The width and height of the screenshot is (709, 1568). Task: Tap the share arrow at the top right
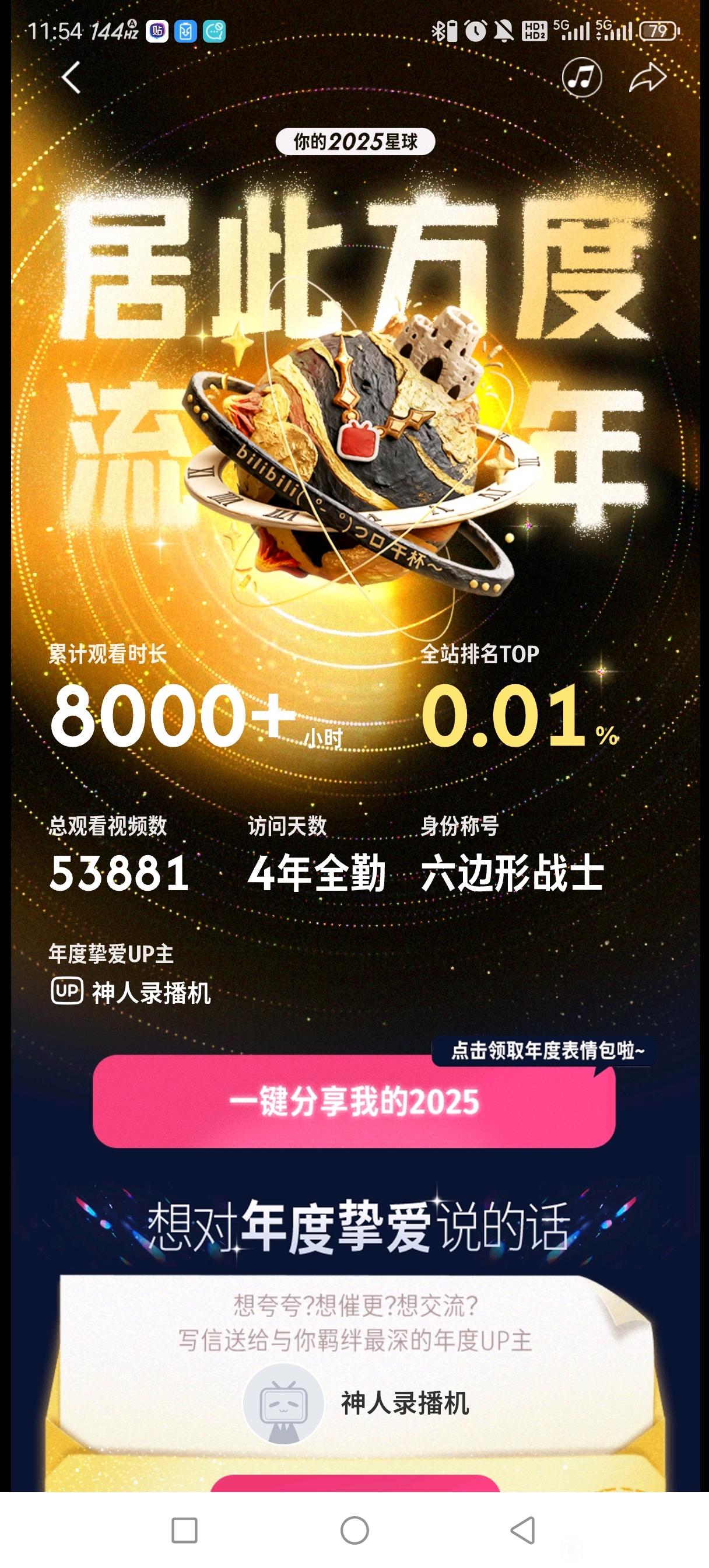647,78
